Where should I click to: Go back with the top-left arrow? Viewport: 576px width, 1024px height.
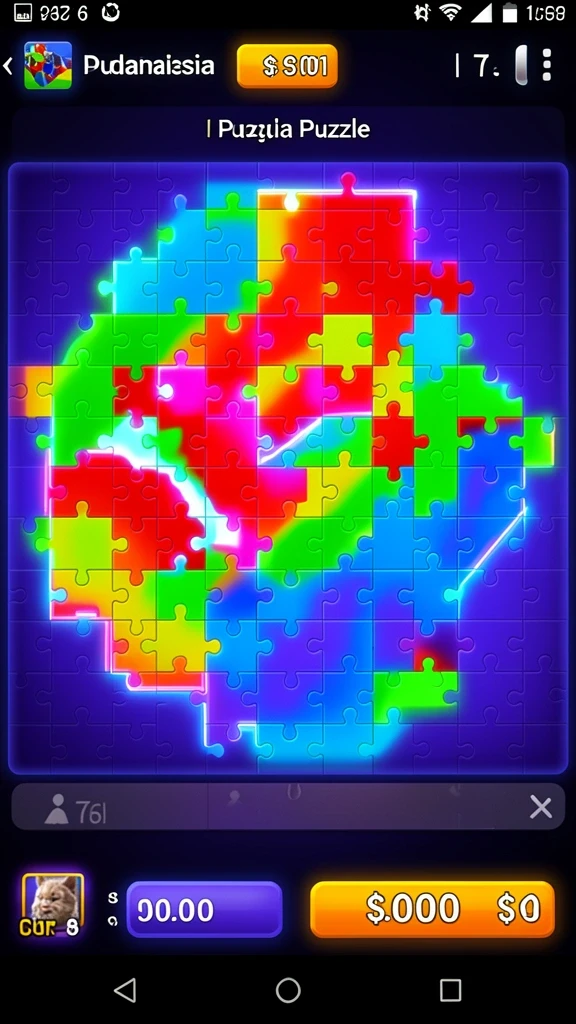[8, 65]
